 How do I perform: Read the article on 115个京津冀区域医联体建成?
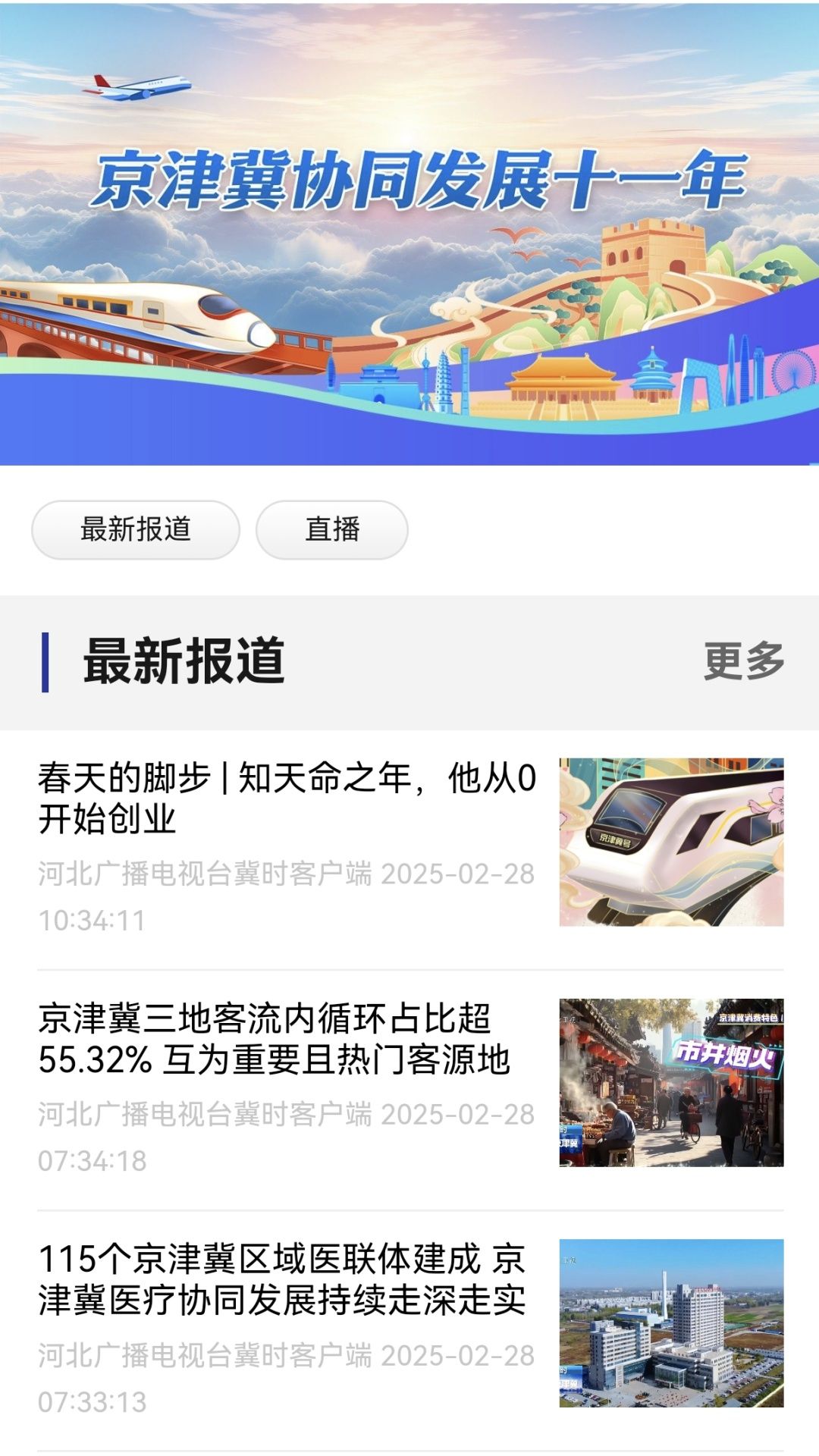[x=282, y=1279]
